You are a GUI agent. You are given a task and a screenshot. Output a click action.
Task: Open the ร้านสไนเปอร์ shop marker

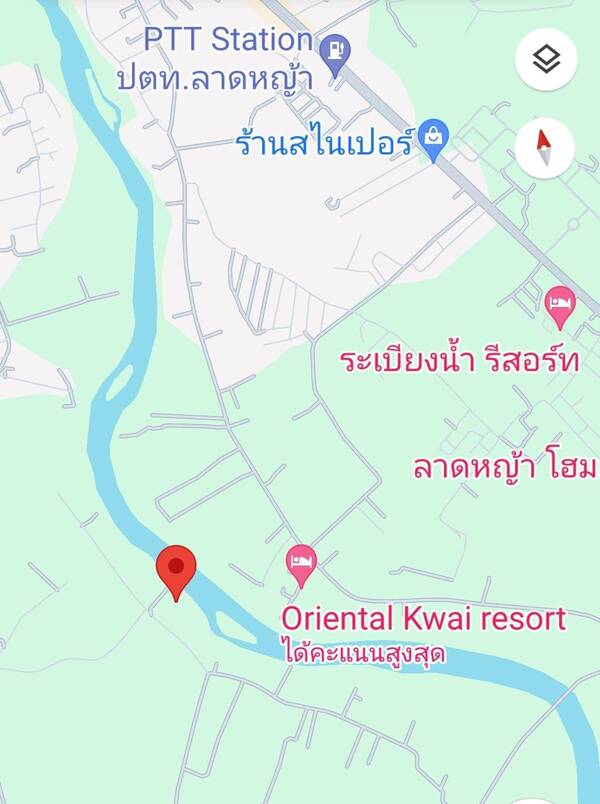point(433,140)
